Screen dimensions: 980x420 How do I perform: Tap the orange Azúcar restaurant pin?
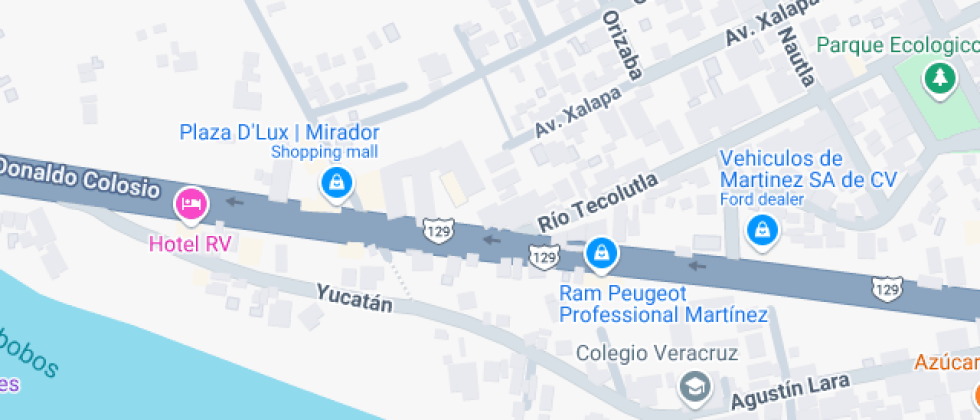click(976, 395)
